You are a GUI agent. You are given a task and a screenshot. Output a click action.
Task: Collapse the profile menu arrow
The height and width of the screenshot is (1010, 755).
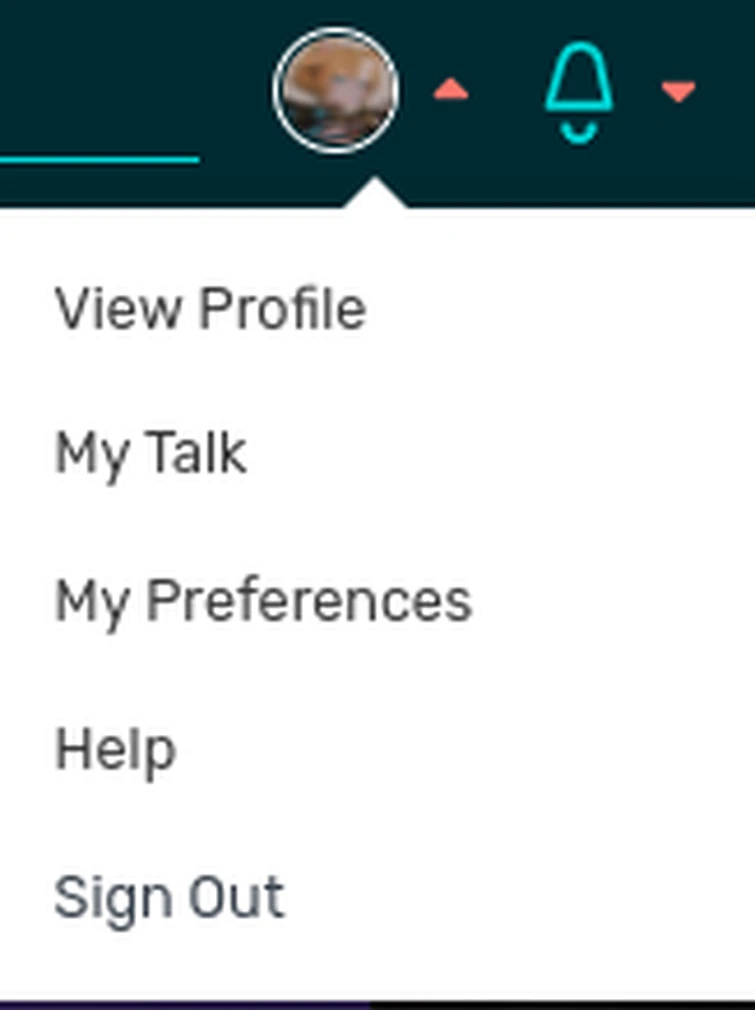(x=451, y=91)
